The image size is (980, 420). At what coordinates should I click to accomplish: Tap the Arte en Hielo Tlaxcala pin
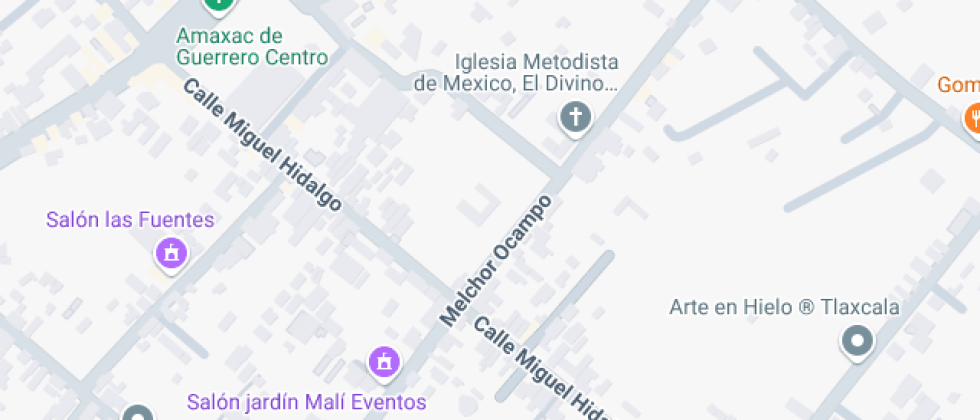pos(857,342)
